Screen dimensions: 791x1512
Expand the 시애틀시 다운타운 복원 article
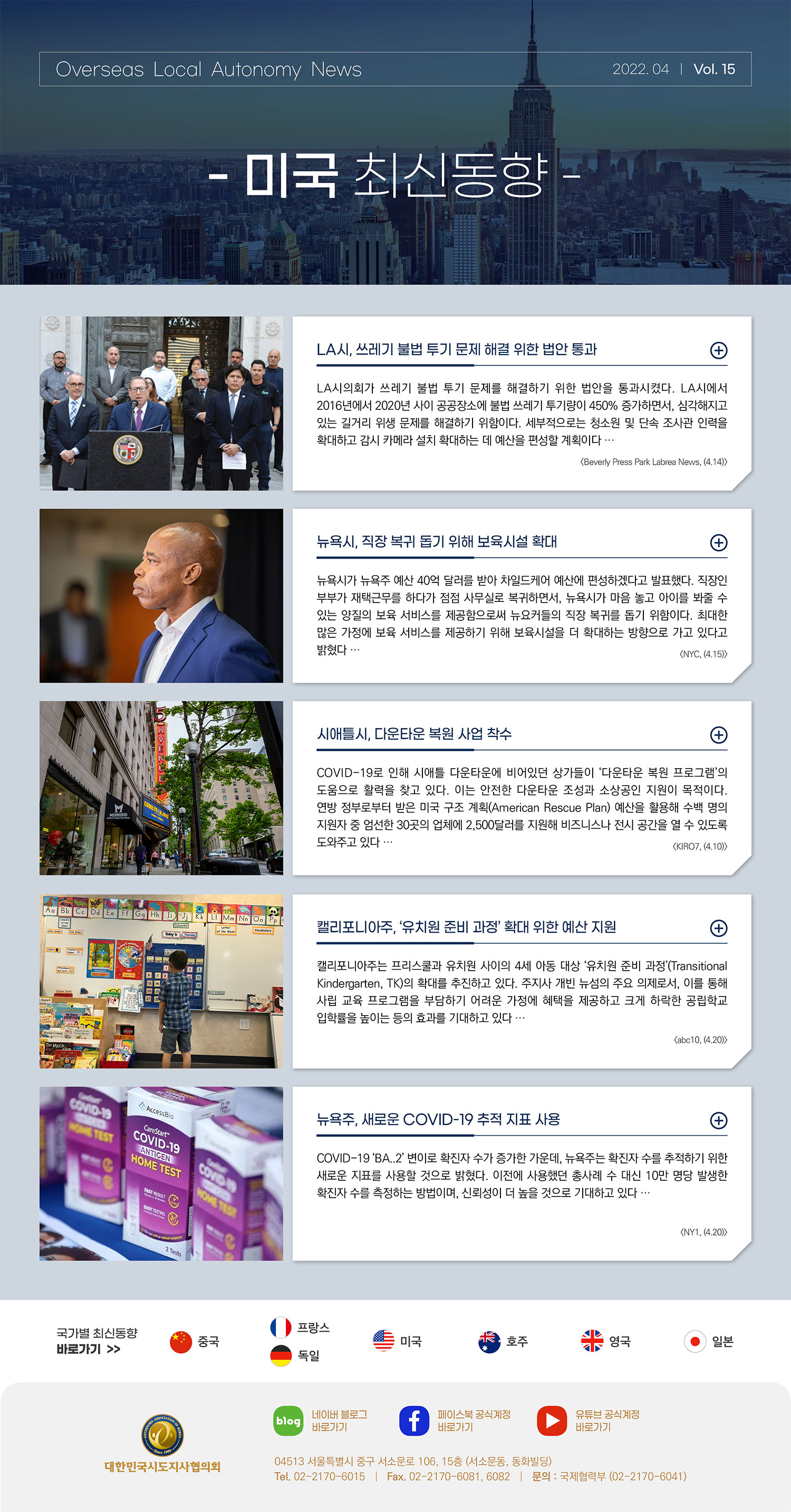click(x=718, y=735)
